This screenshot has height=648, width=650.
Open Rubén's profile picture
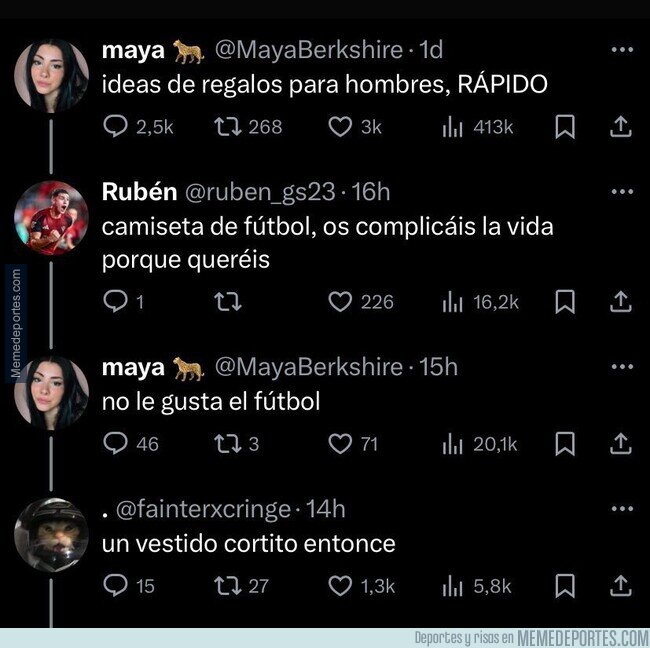(52, 218)
